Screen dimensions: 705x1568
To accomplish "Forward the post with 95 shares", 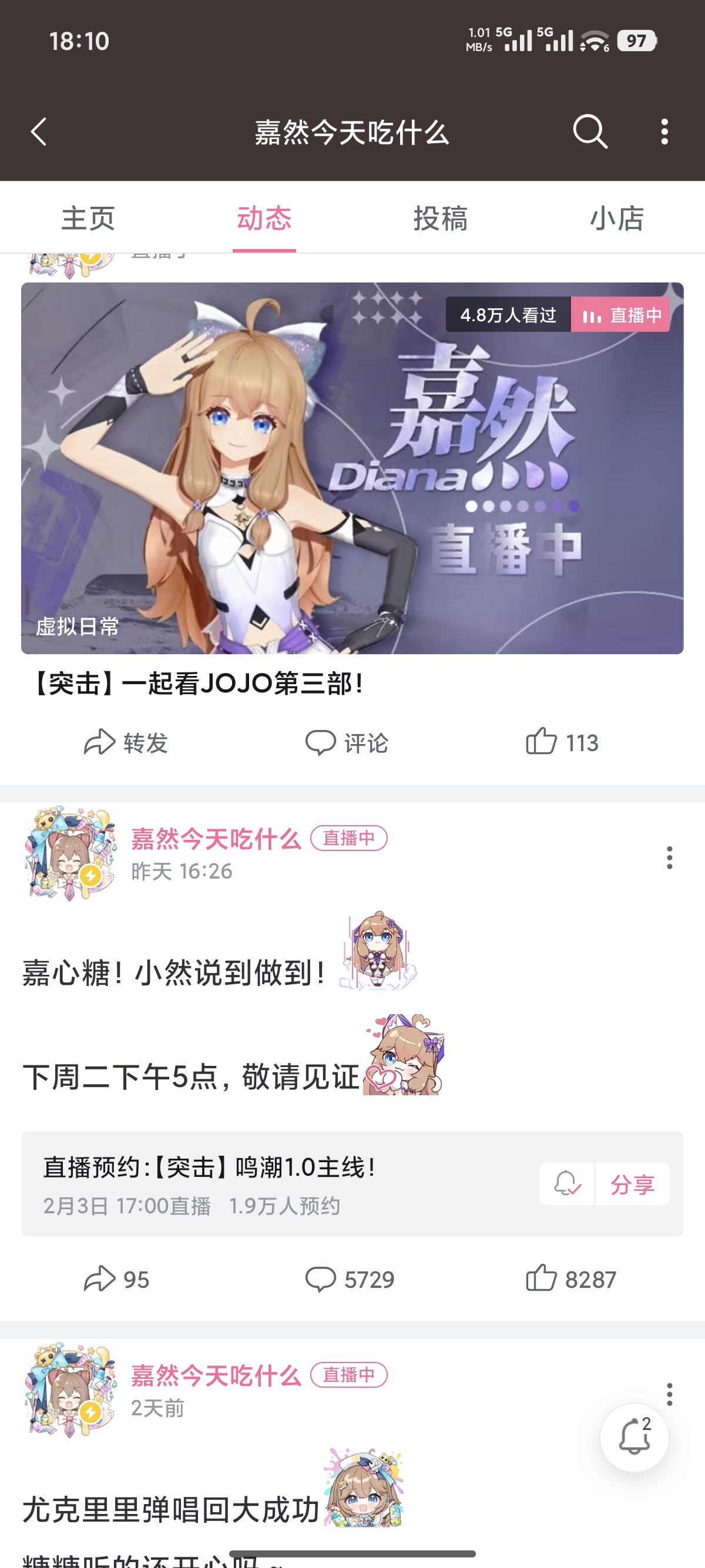I will (116, 1279).
